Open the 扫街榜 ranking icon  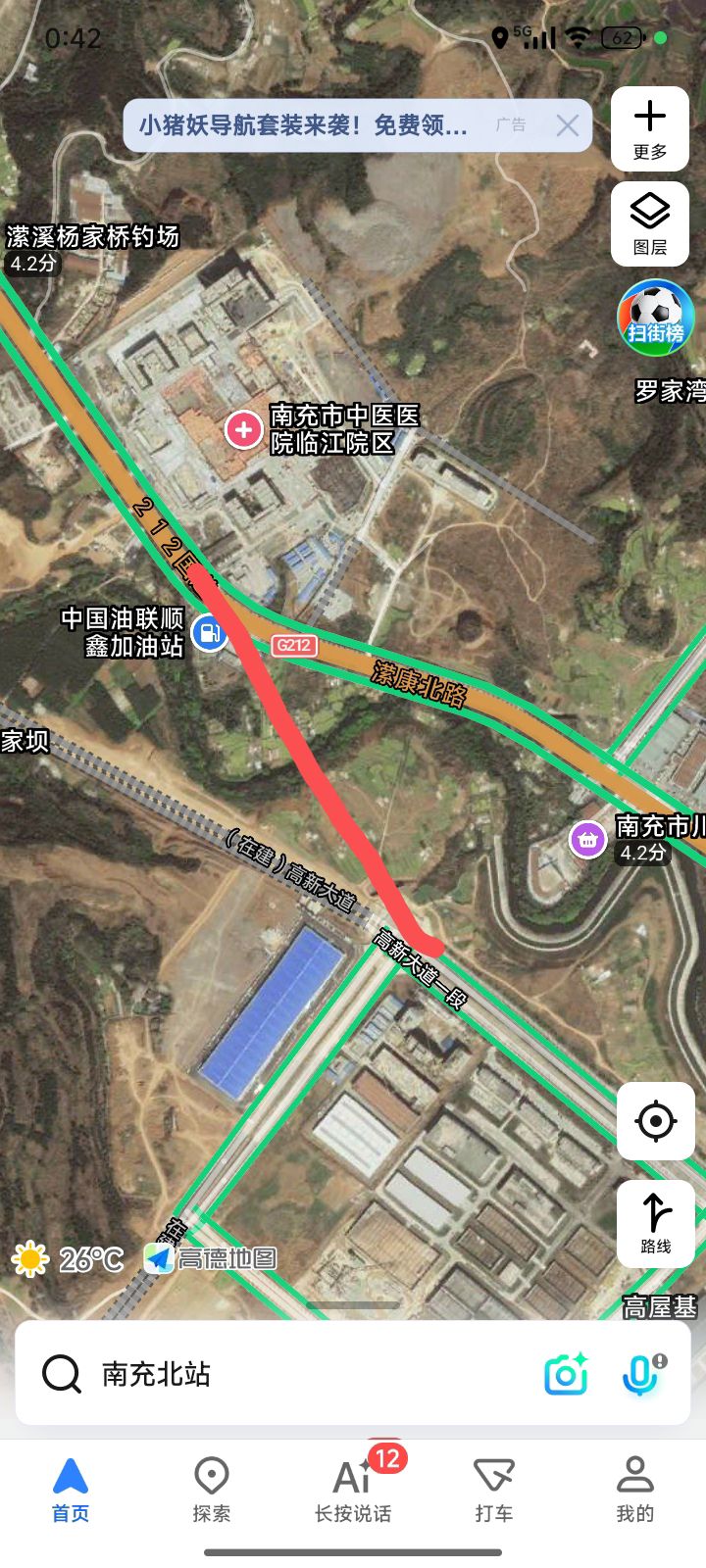pos(656,318)
